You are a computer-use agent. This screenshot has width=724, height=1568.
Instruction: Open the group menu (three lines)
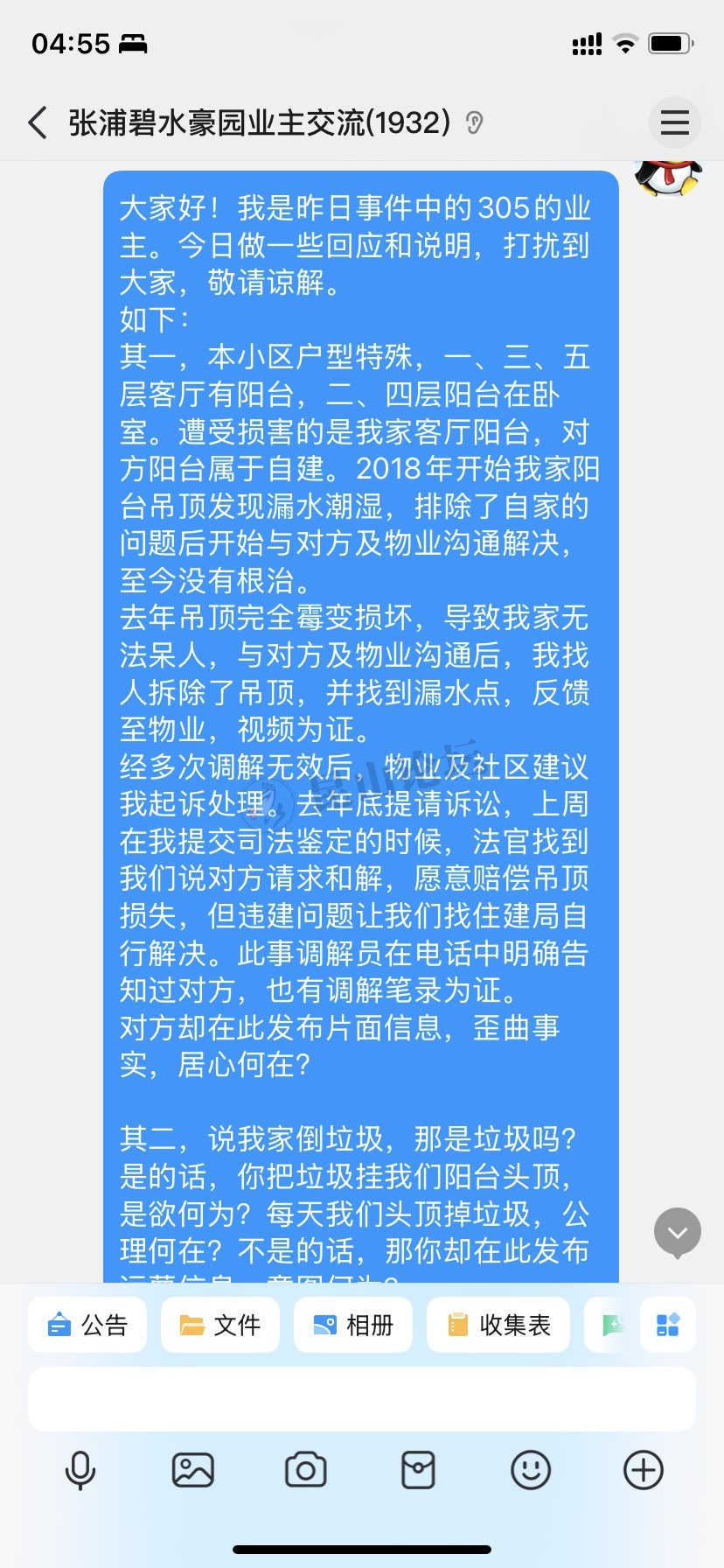(674, 122)
